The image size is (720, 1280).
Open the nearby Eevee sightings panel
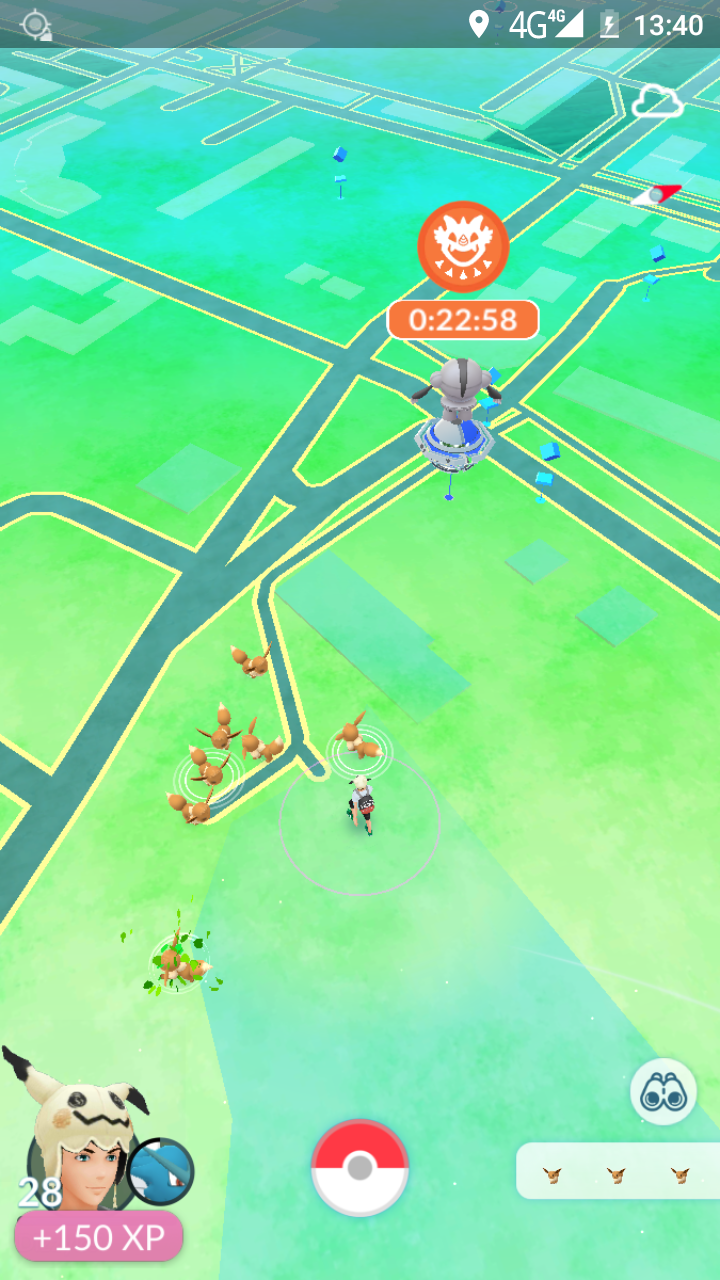(x=616, y=1172)
